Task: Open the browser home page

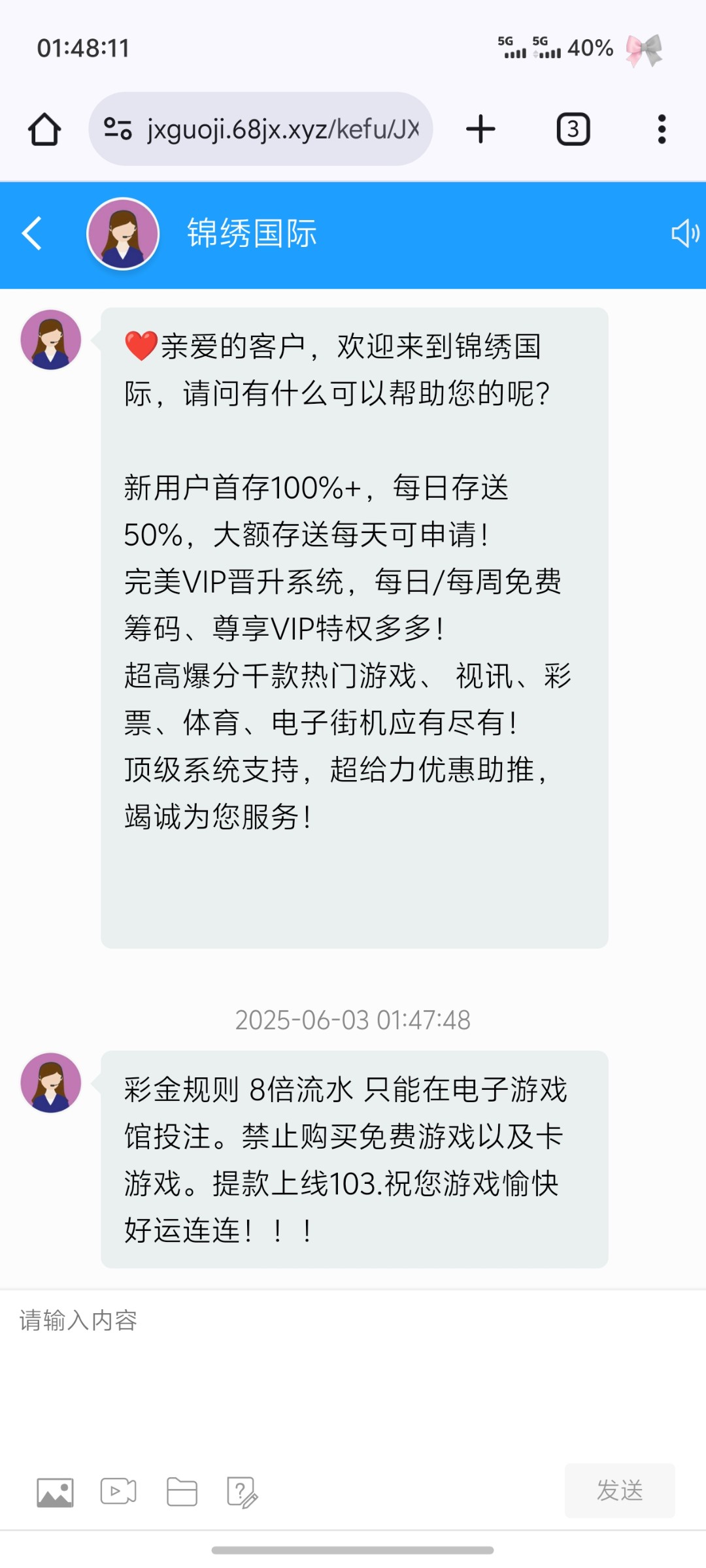Action: coord(44,129)
